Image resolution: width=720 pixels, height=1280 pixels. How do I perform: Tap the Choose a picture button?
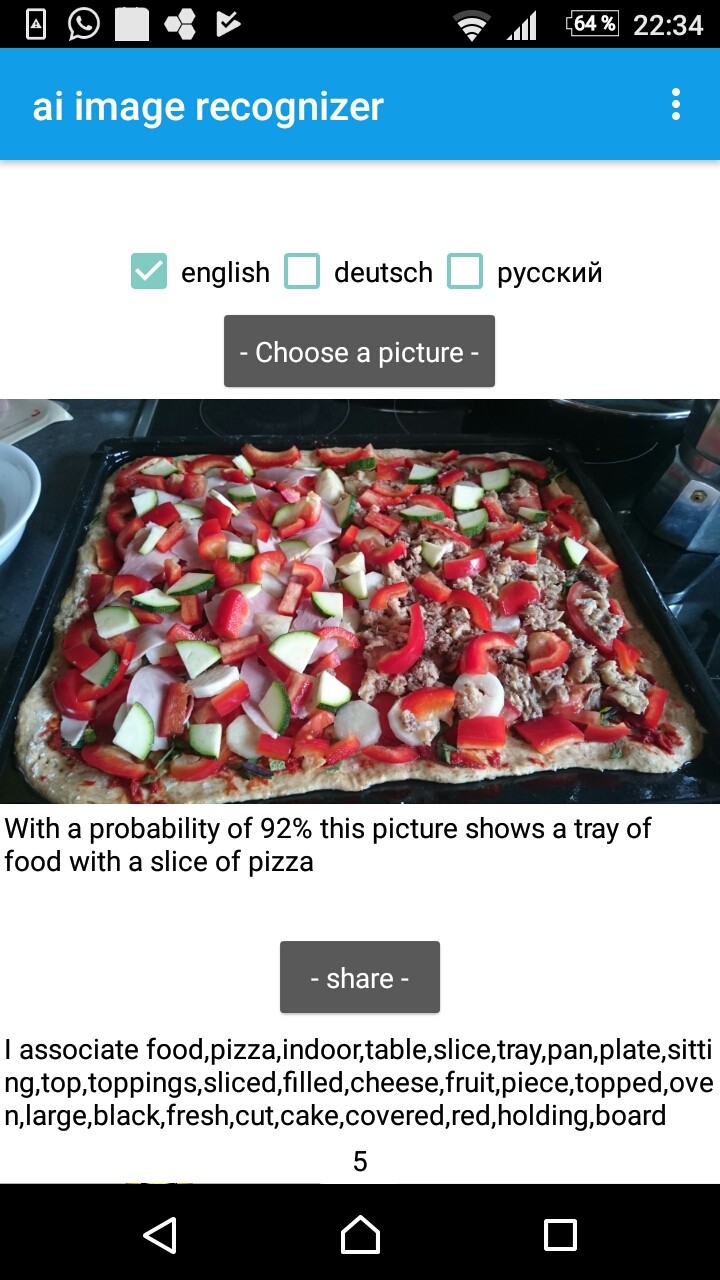click(359, 351)
